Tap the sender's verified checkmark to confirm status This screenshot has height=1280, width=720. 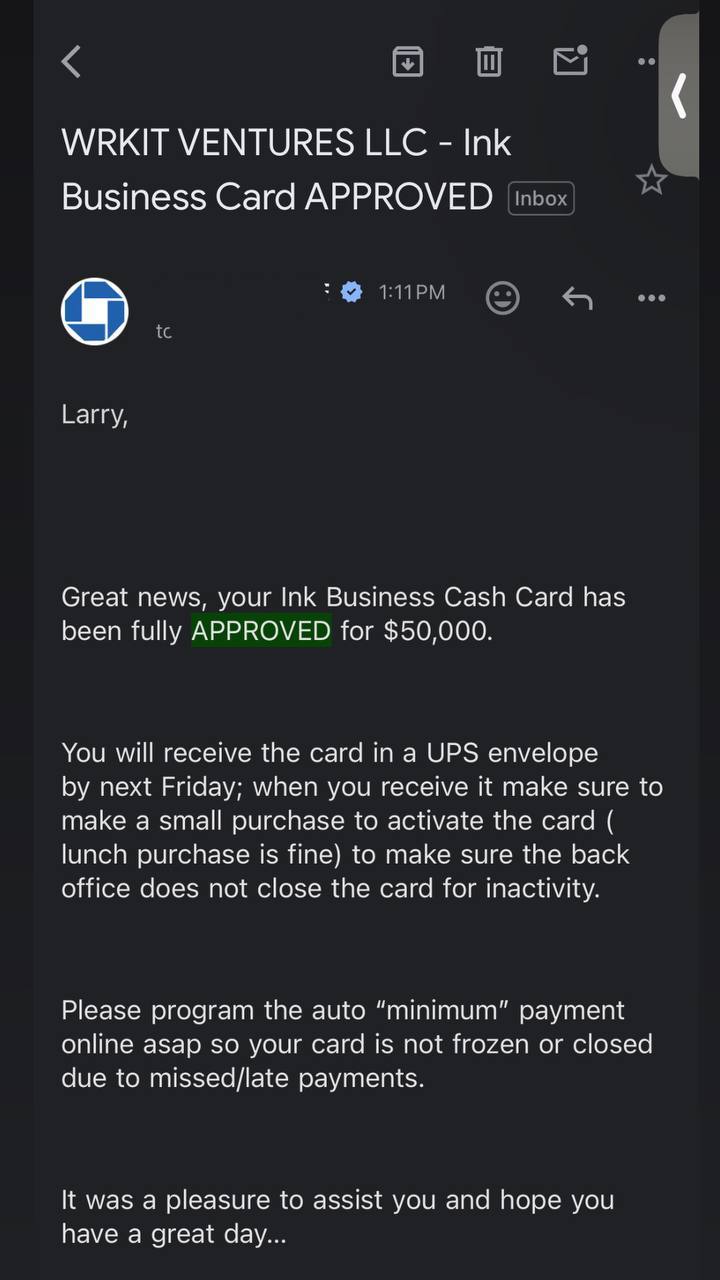(x=350, y=291)
